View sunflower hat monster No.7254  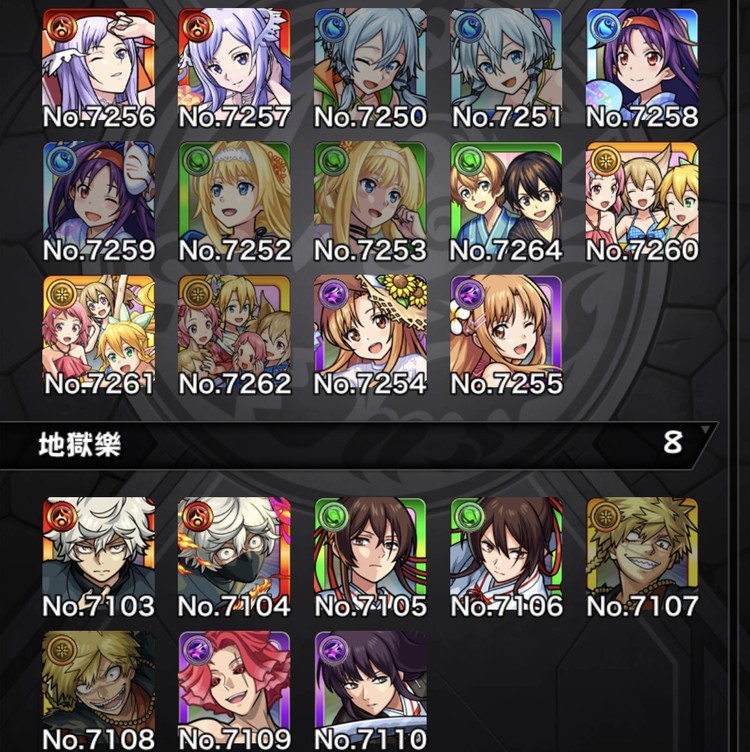coord(370,332)
